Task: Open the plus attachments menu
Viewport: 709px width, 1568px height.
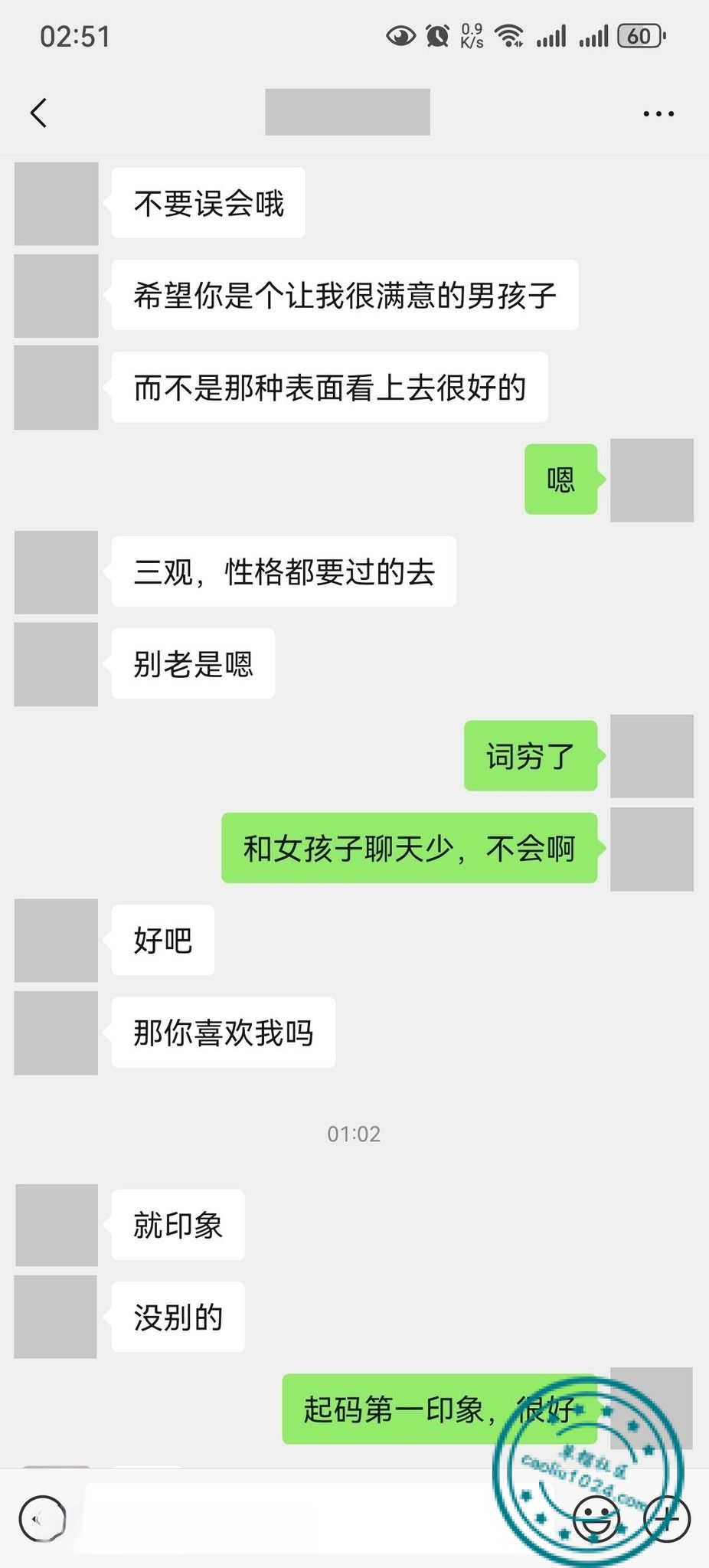Action: [x=668, y=1518]
